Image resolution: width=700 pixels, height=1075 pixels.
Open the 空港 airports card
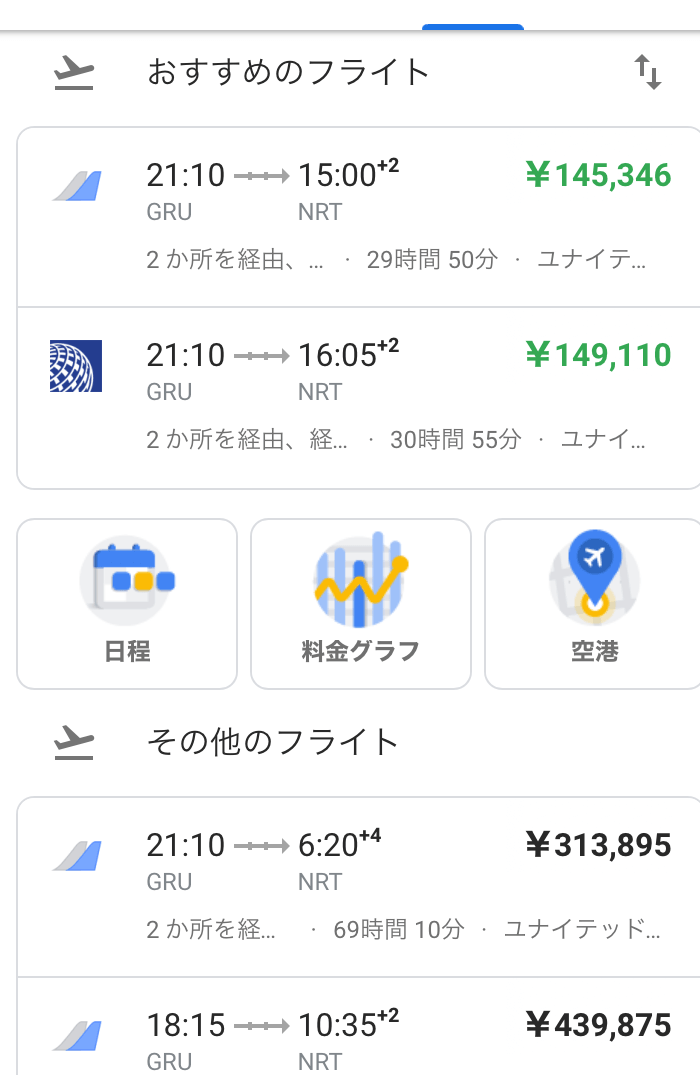pos(594,604)
